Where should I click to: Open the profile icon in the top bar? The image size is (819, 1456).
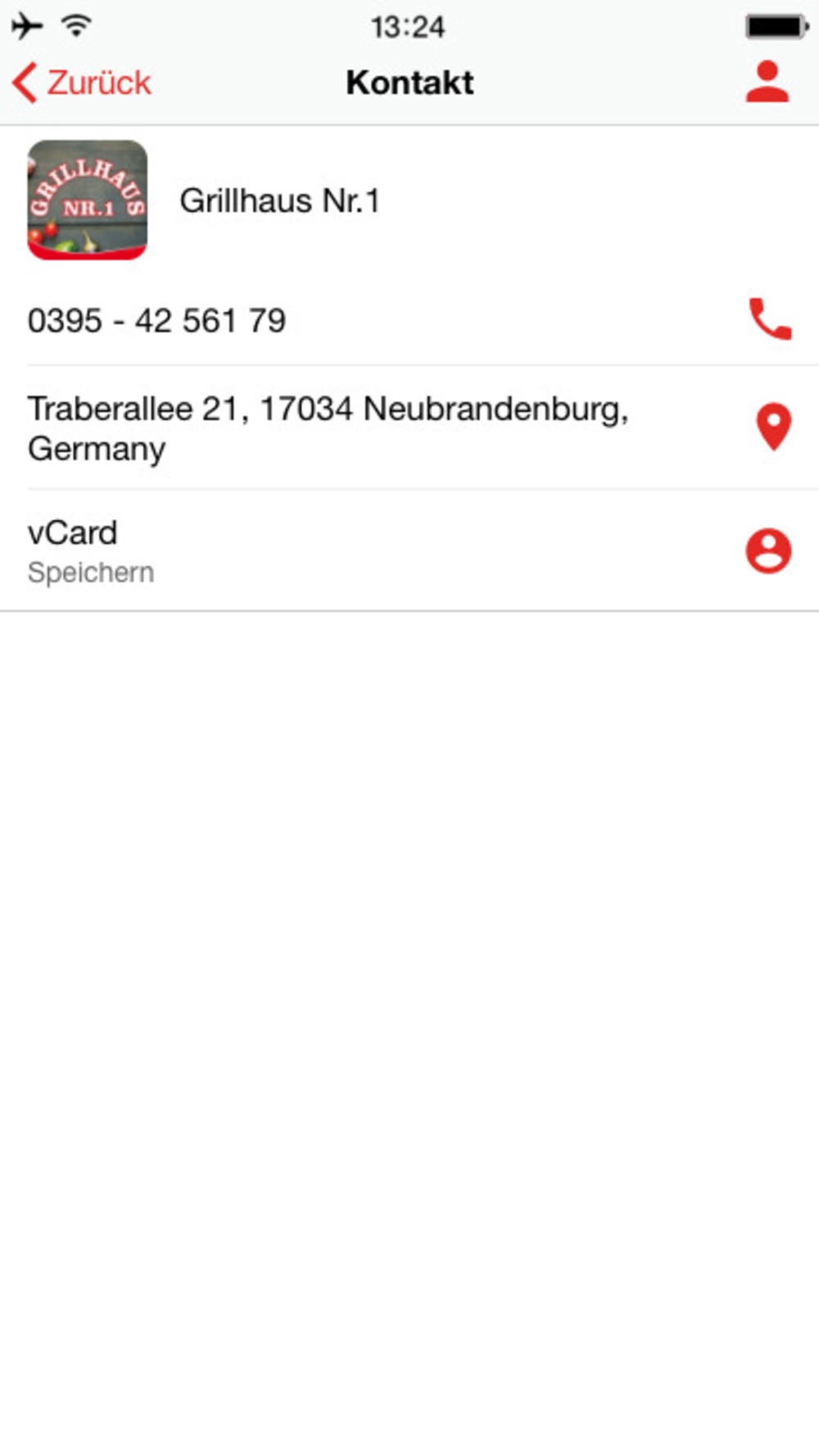pos(767,82)
